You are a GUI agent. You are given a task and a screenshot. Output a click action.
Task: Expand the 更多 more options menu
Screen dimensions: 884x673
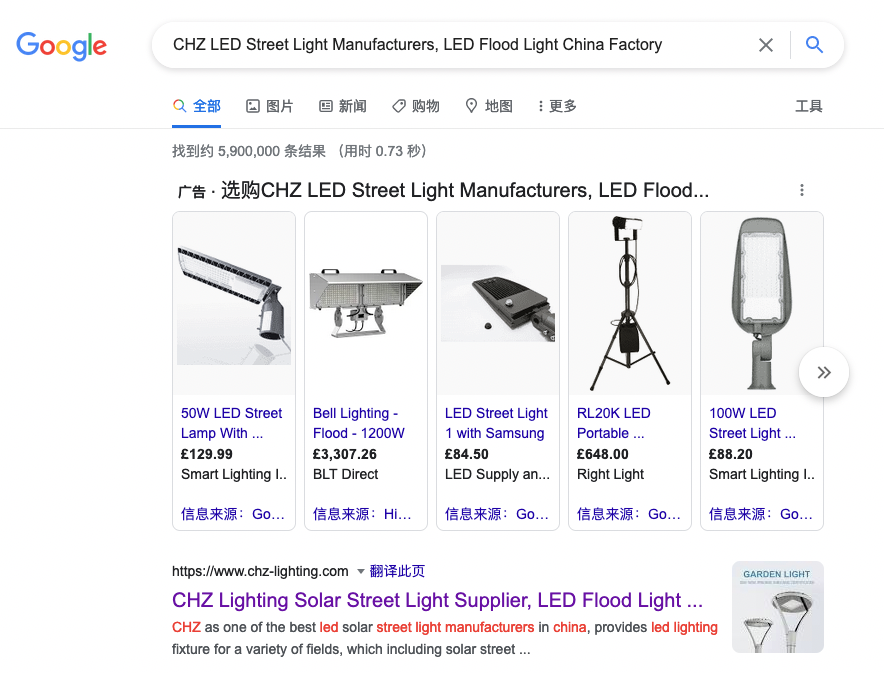click(557, 106)
